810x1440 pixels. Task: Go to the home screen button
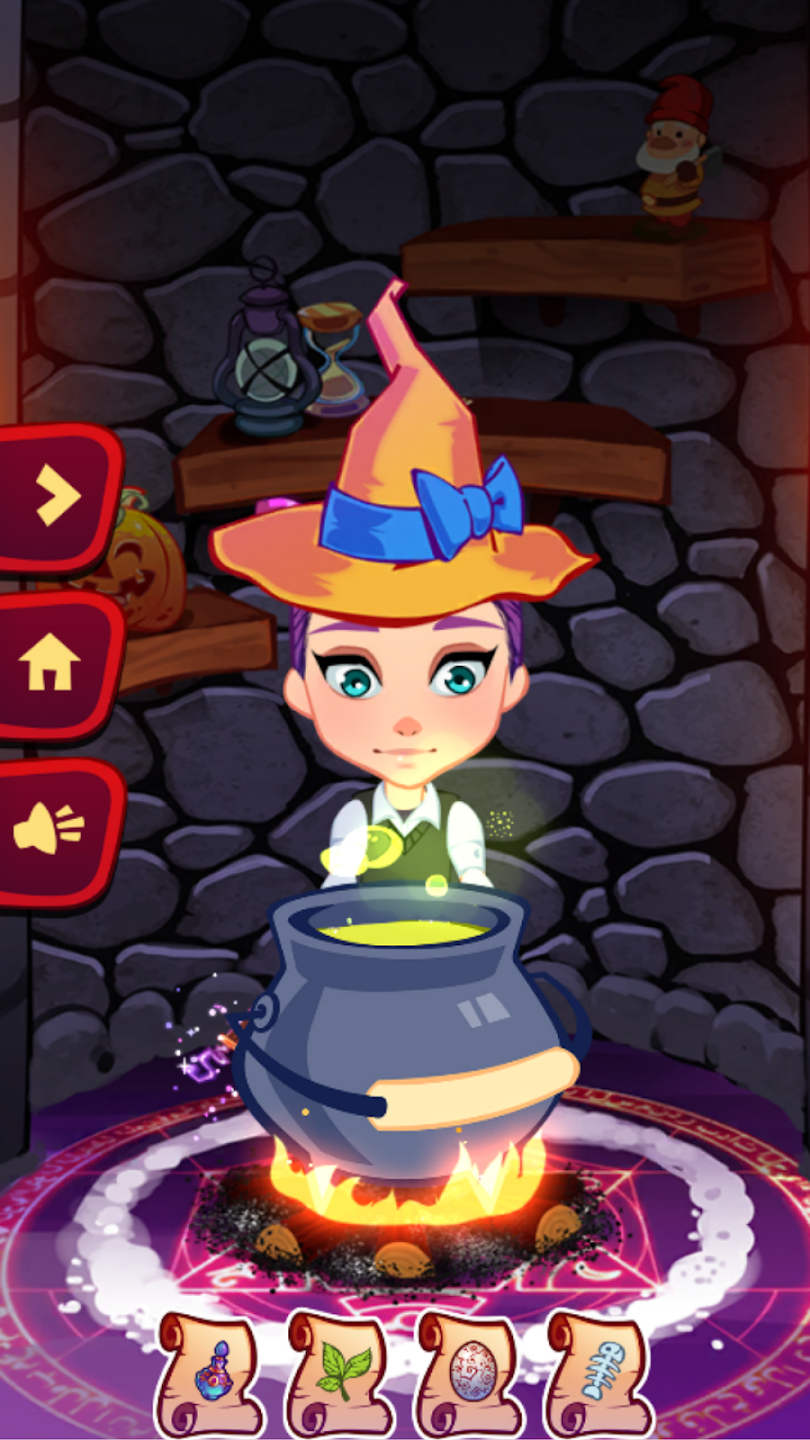pyautogui.click(x=58, y=666)
